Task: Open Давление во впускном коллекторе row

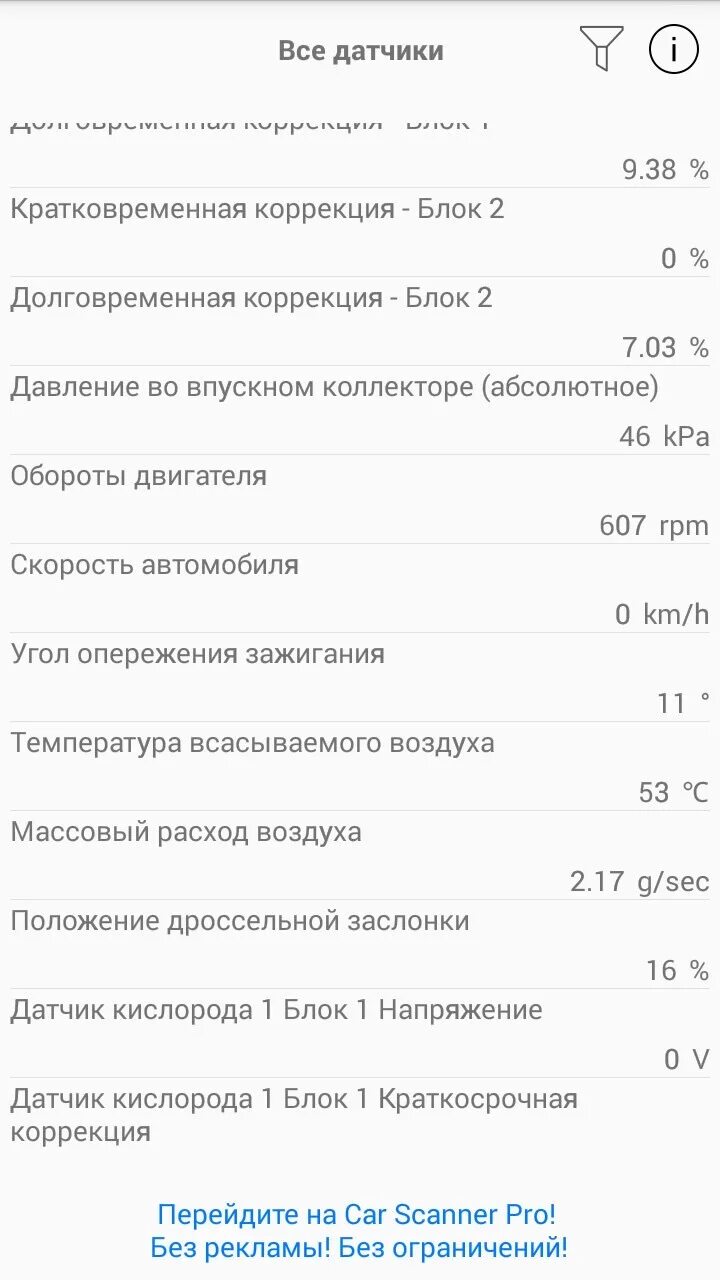Action: pos(360,411)
